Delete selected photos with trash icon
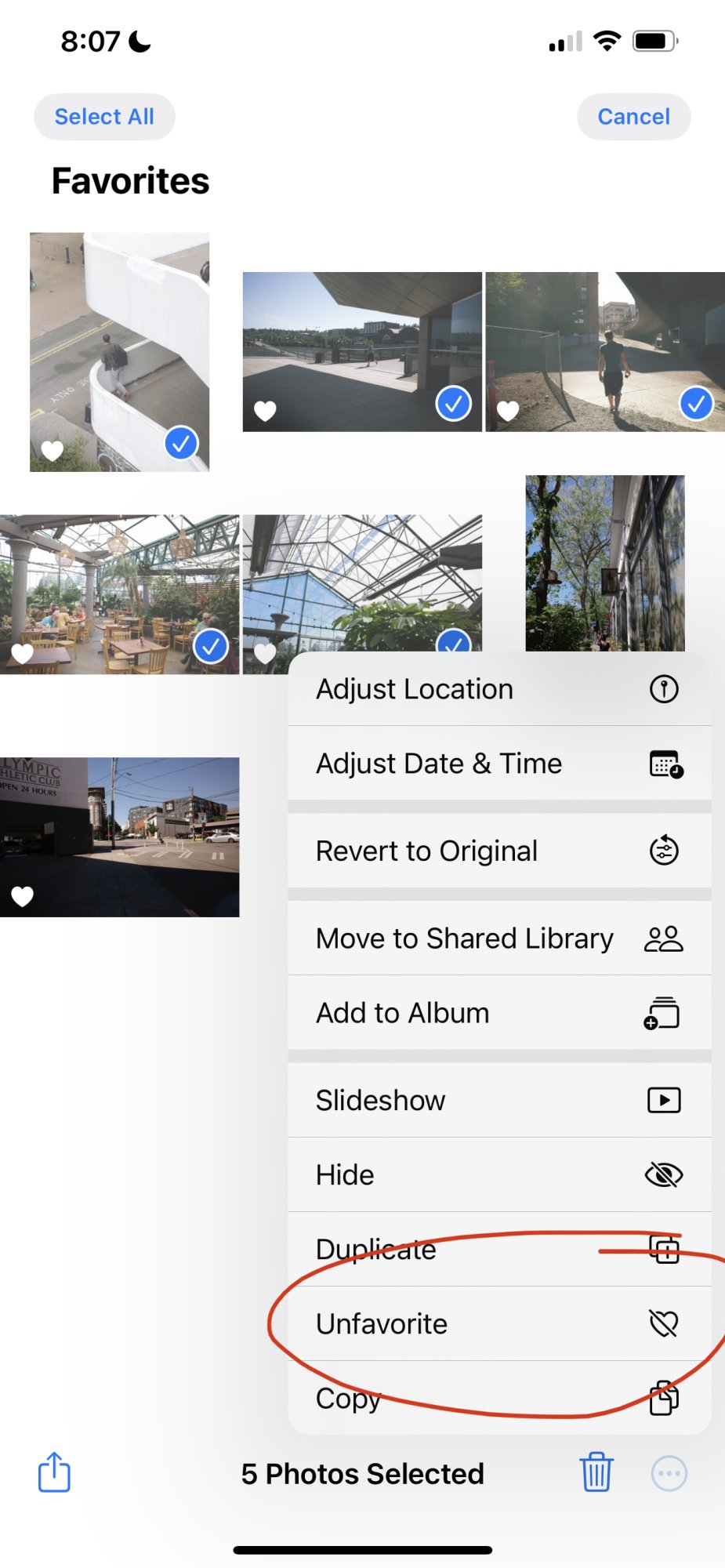This screenshot has height=1568, width=725. [596, 1472]
